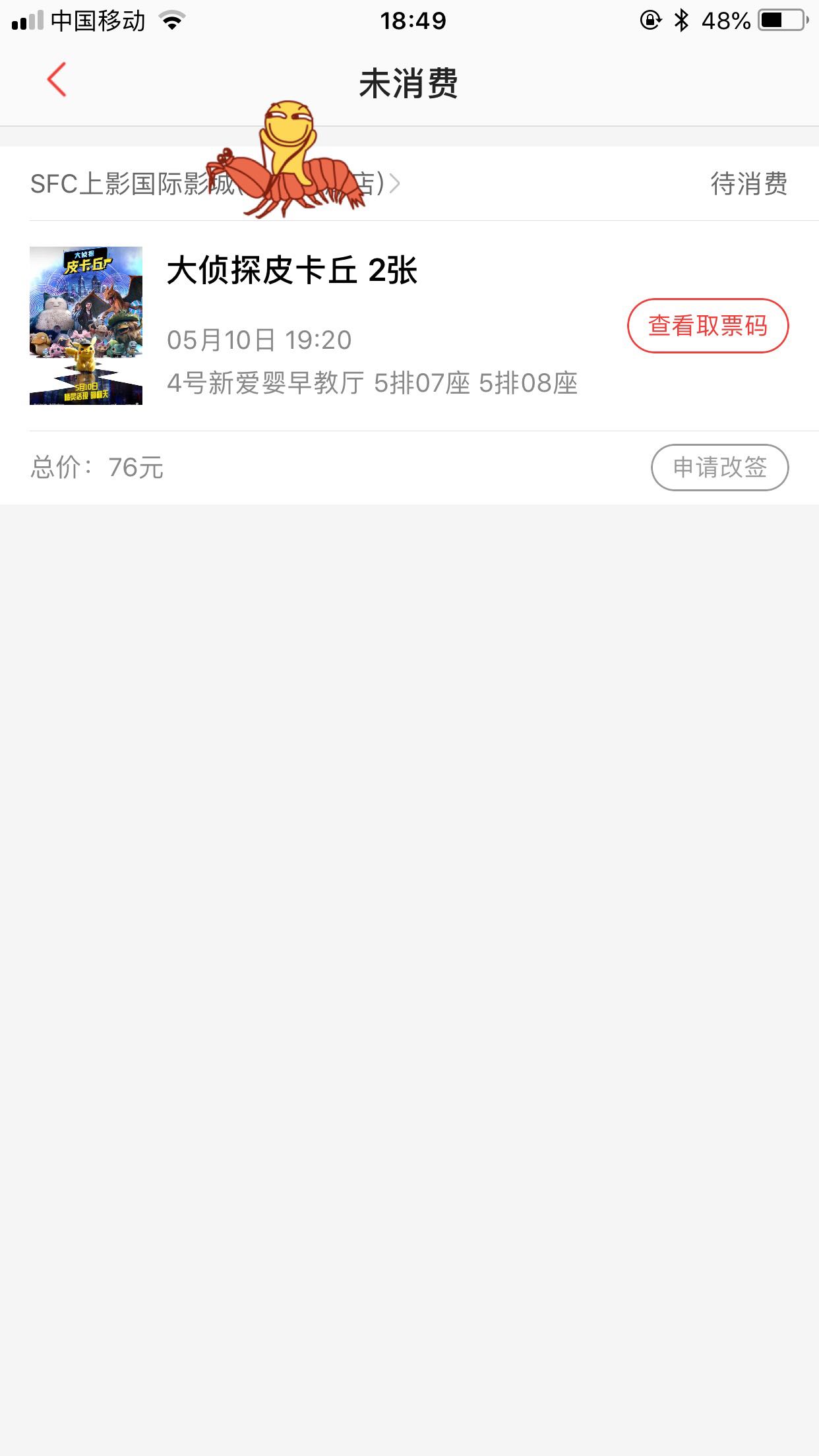Open the SFC上影国际影城 cinema page
819x1456 pixels.
pyautogui.click(x=132, y=184)
